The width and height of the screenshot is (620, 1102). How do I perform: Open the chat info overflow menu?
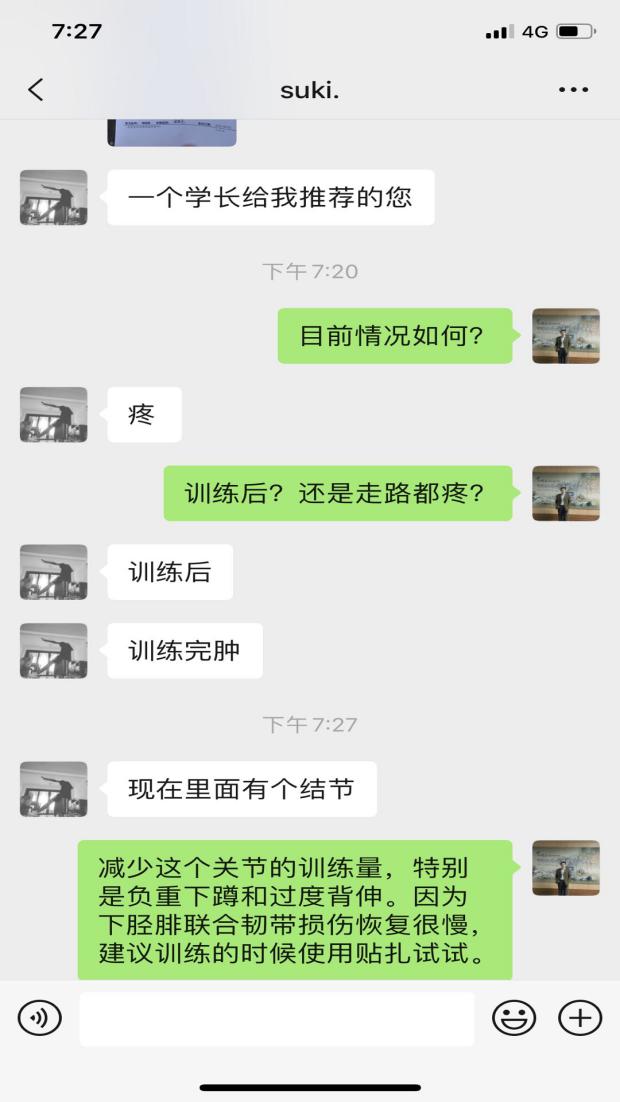[x=573, y=90]
